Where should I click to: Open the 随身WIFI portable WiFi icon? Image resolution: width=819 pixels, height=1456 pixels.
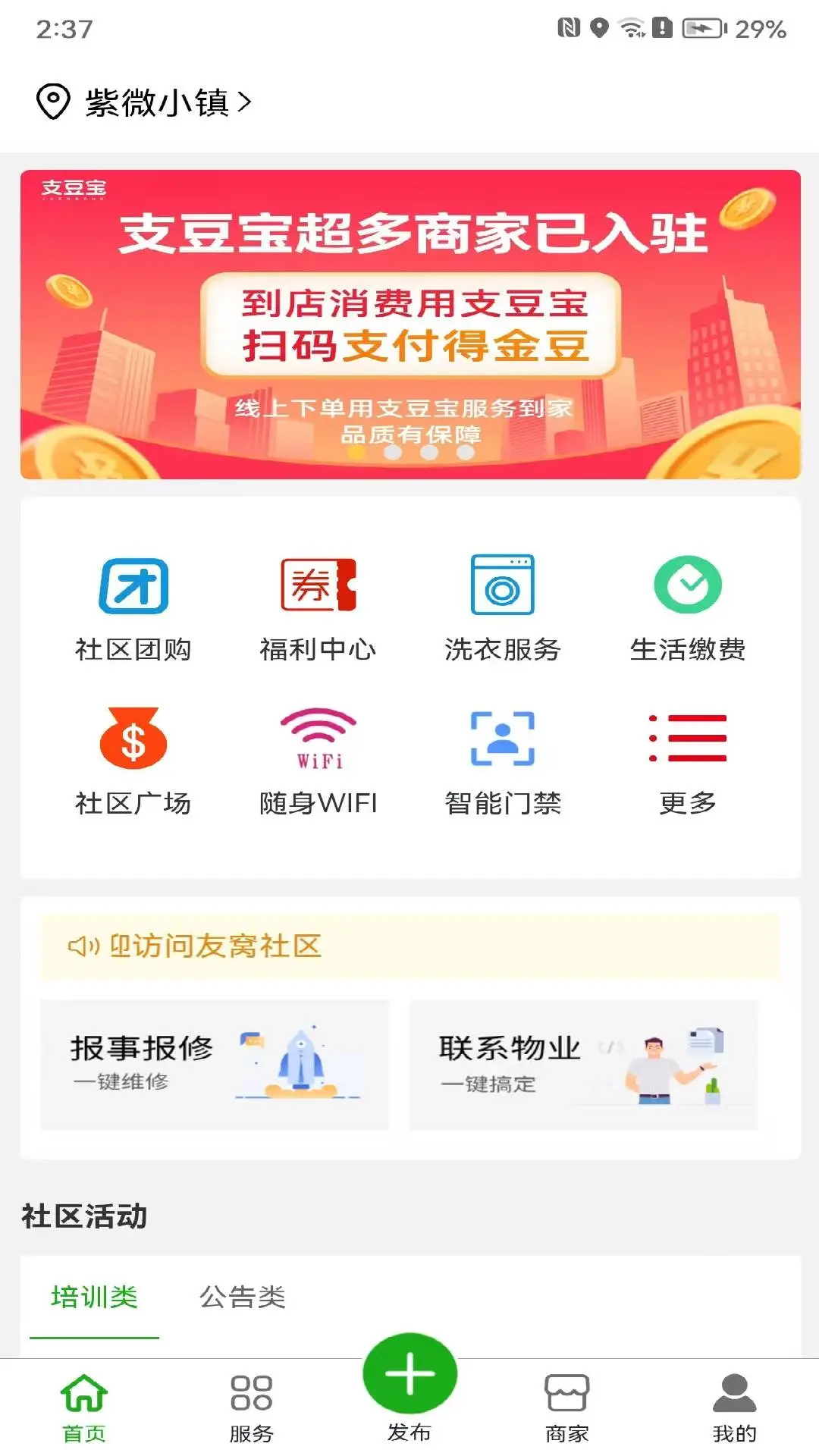[x=317, y=758]
